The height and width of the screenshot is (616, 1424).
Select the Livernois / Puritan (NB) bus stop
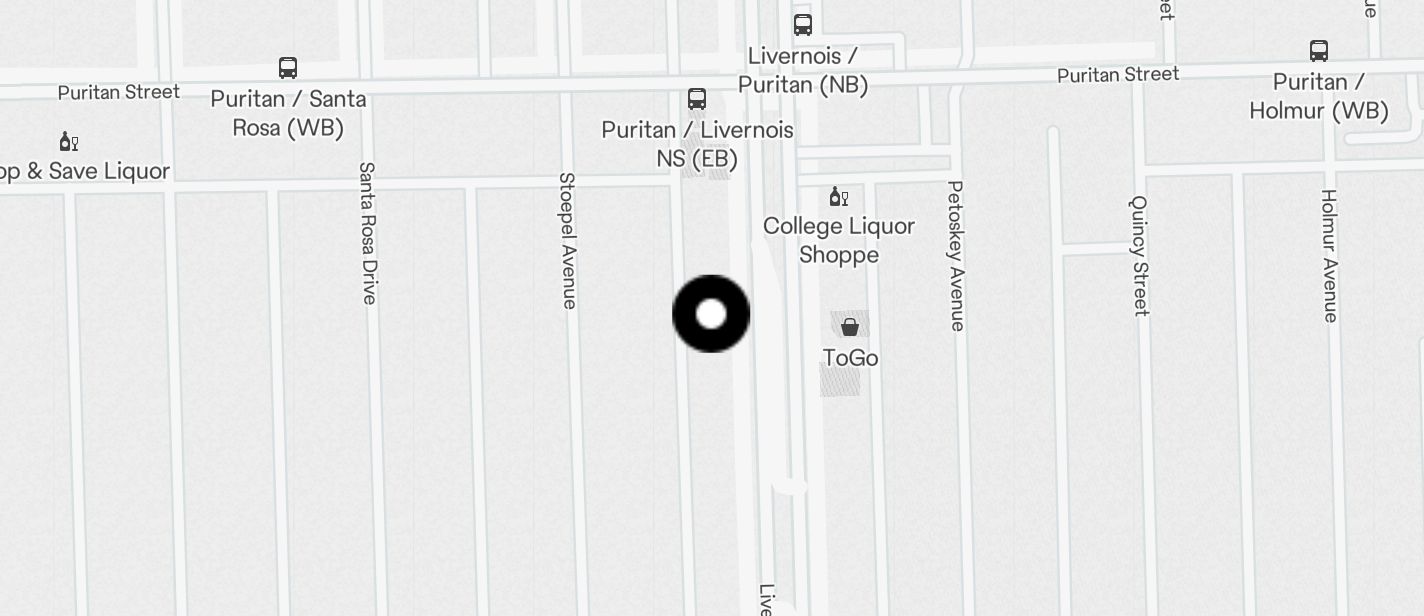(802, 25)
